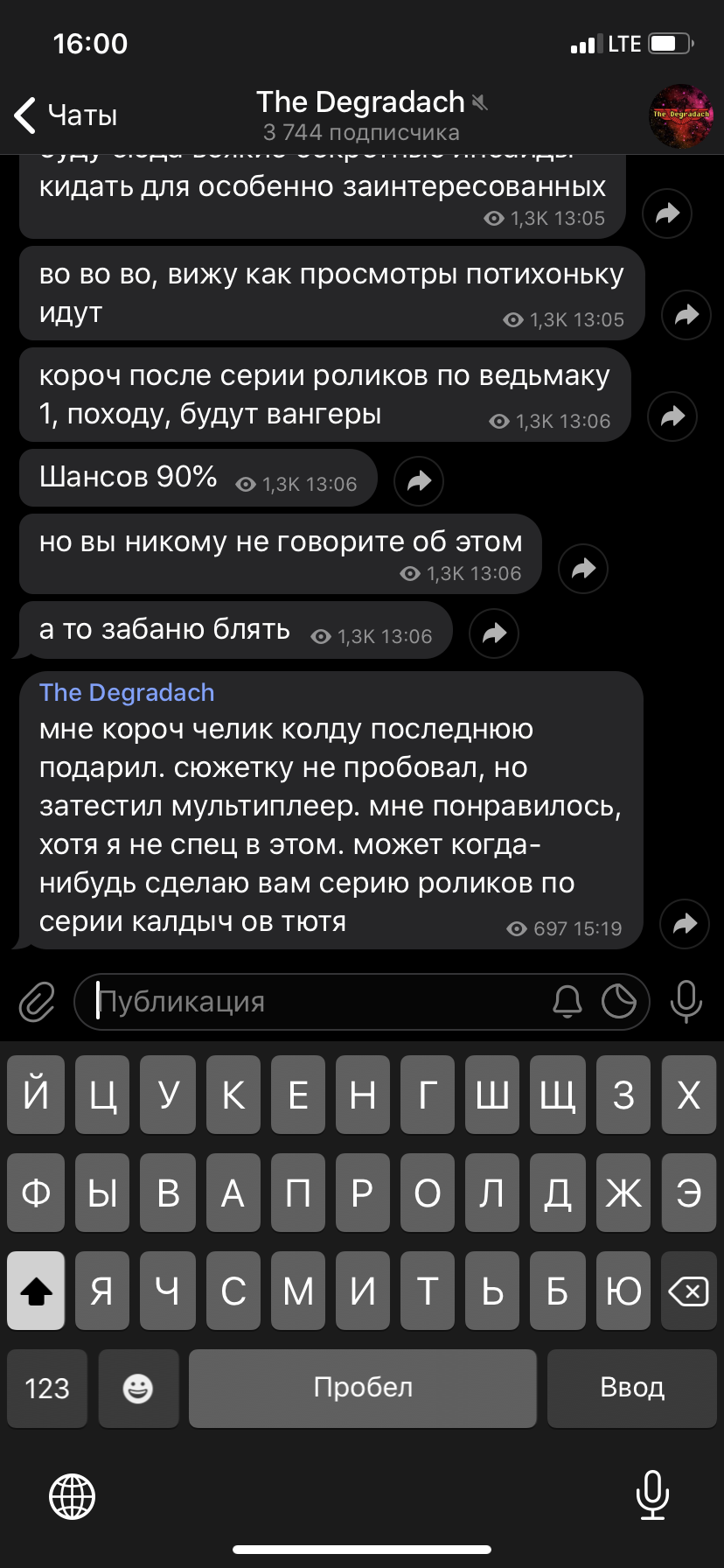This screenshot has height=1568, width=724.
Task: Open the attachment paperclip
Action: (x=37, y=1002)
